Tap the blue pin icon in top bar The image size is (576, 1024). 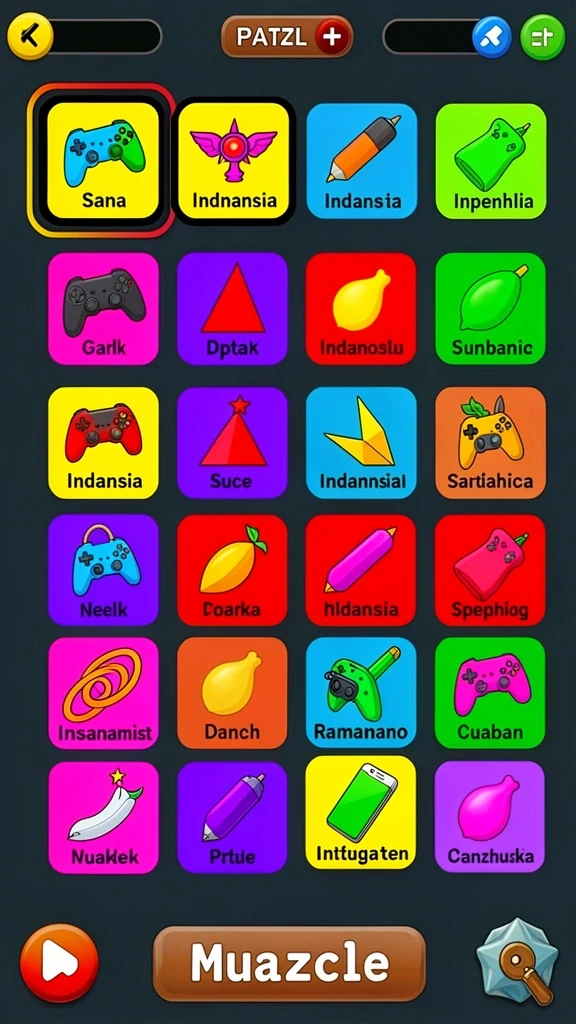click(x=492, y=37)
